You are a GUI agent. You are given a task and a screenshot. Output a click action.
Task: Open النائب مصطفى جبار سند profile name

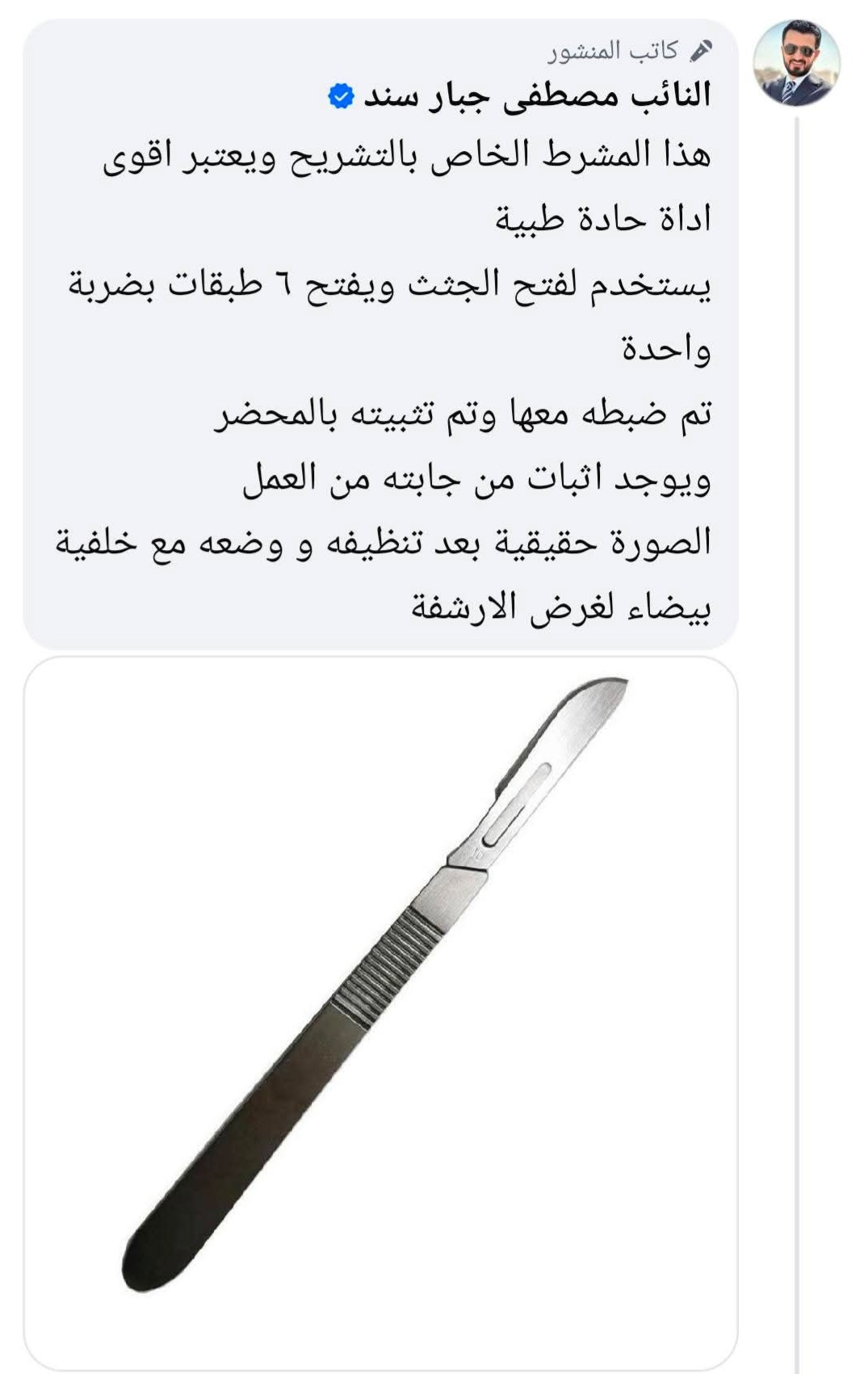[x=537, y=96]
